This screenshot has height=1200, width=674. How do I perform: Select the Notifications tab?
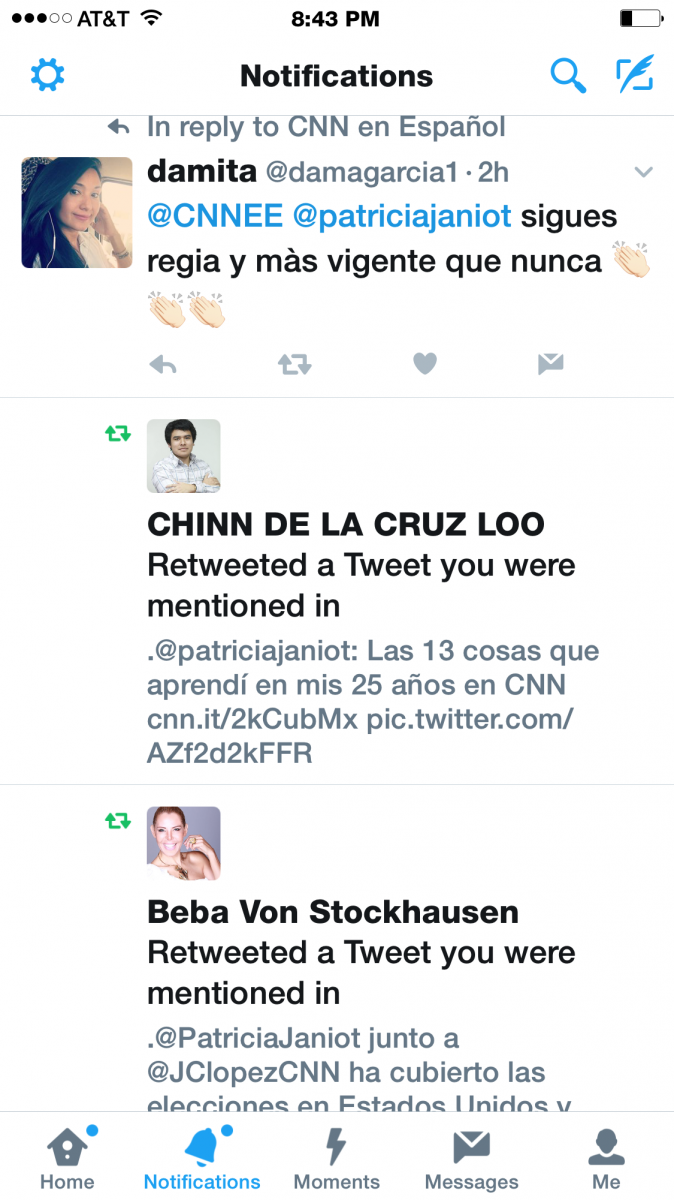(202, 1159)
